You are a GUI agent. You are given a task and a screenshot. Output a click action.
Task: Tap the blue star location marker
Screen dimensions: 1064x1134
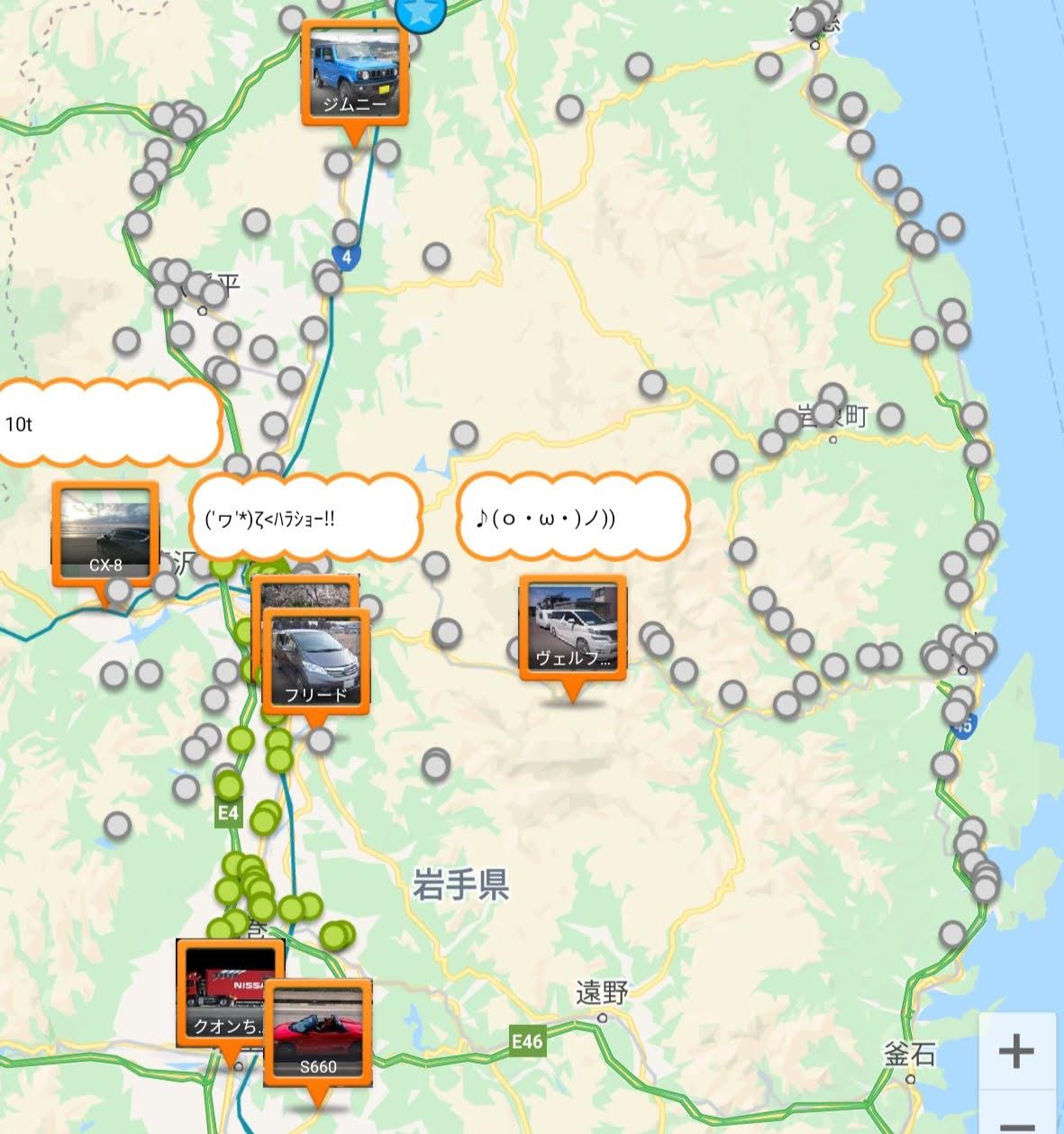tap(424, 11)
